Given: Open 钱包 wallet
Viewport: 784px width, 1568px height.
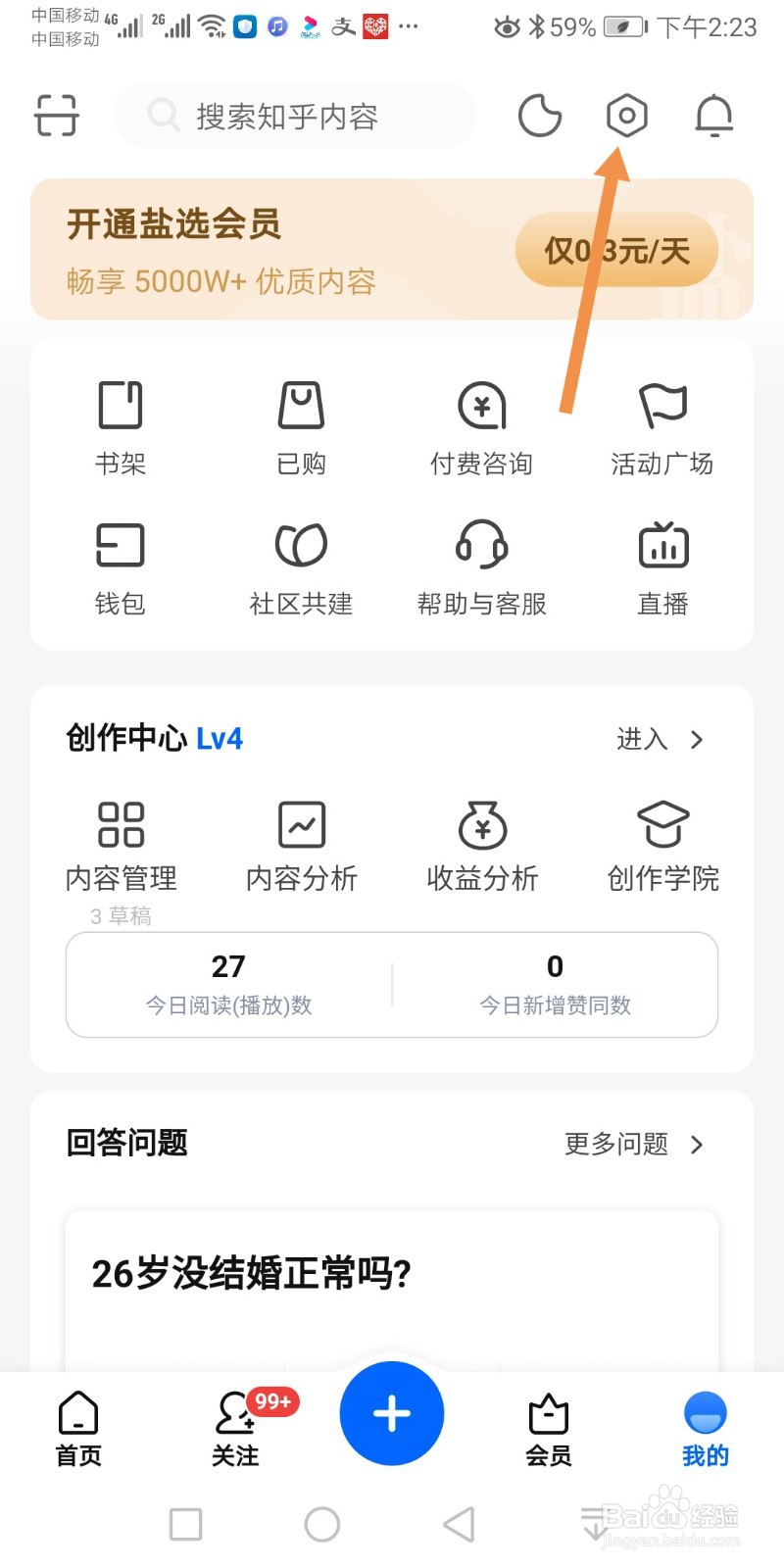Looking at the screenshot, I should point(121,568).
